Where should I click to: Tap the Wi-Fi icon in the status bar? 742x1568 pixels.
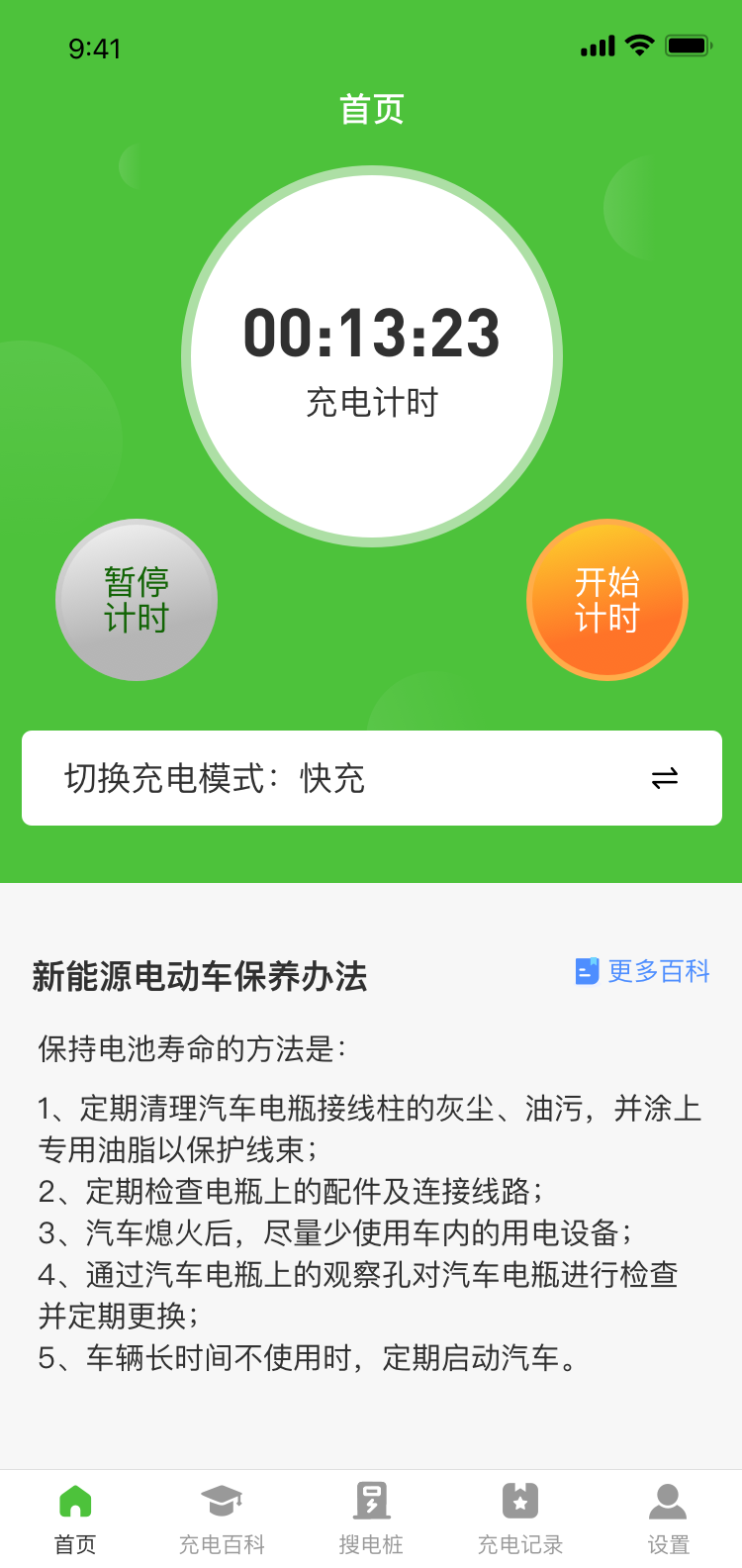click(x=639, y=45)
